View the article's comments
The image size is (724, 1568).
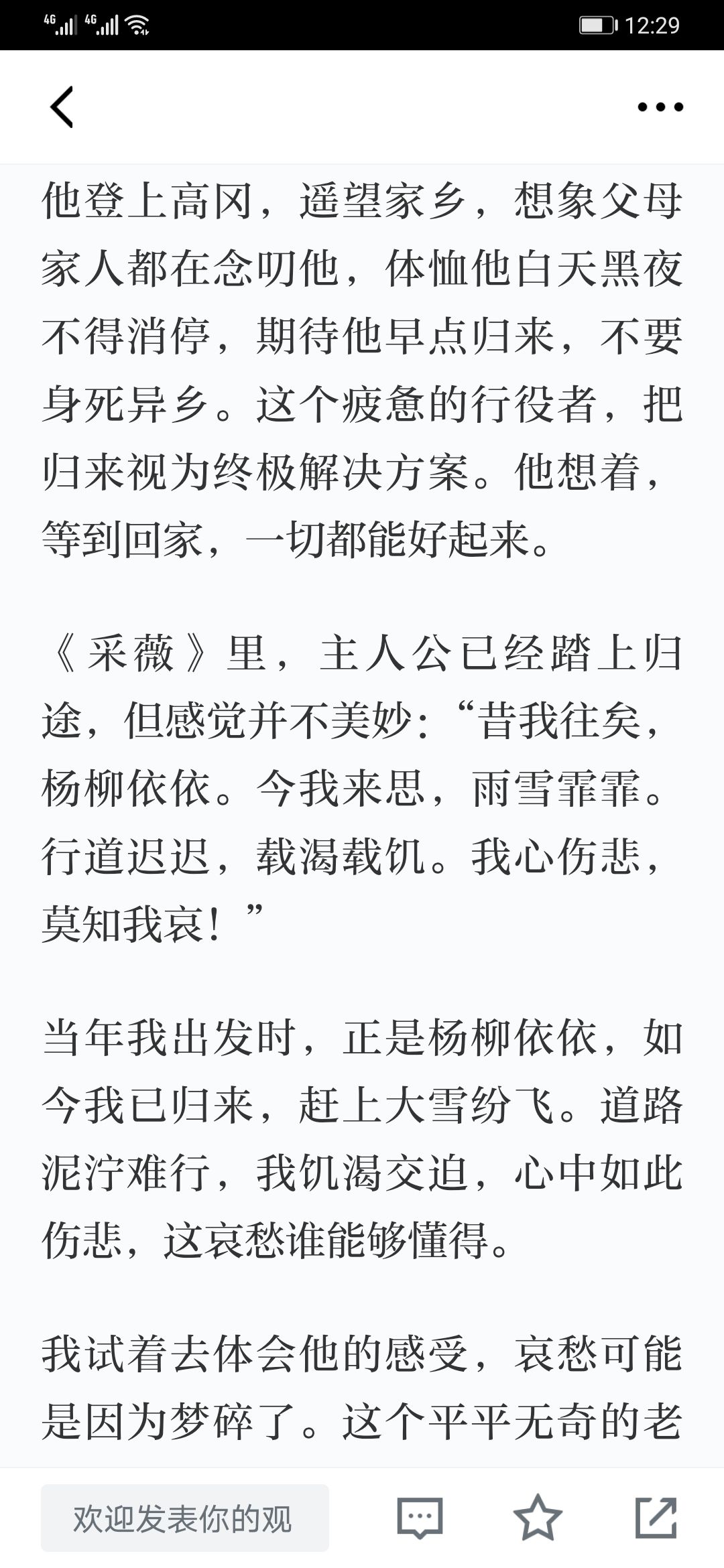pyautogui.click(x=420, y=1518)
